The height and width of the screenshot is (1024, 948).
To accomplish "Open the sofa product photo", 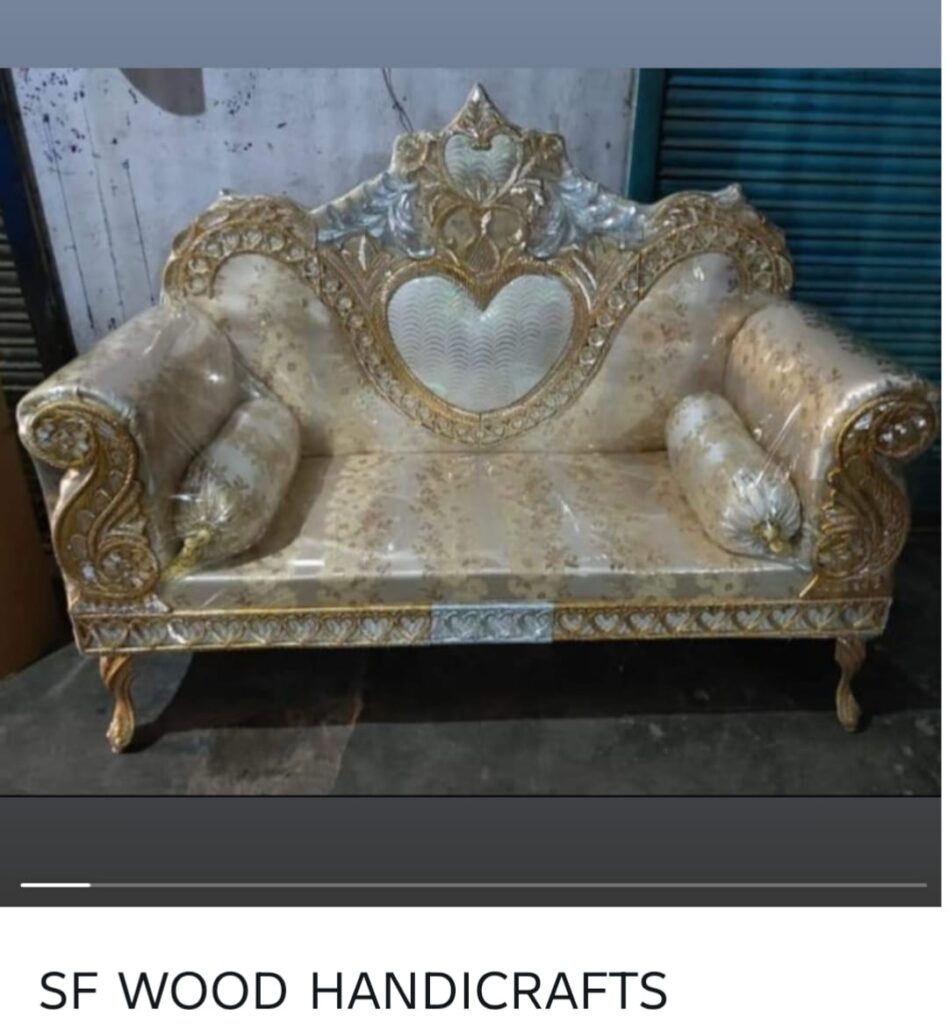I will point(474,432).
